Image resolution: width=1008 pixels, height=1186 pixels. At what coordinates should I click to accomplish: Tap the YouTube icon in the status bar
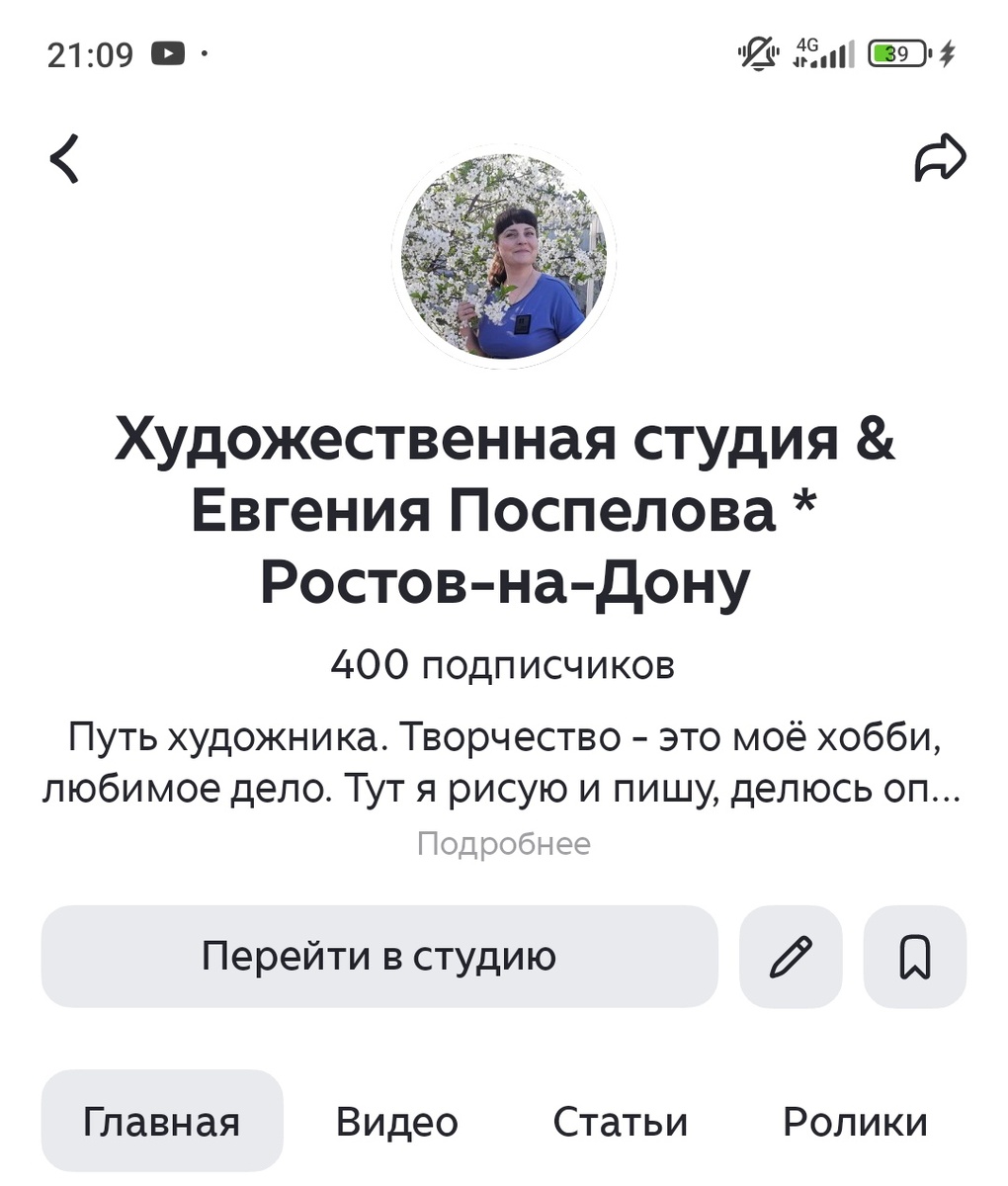169,54
